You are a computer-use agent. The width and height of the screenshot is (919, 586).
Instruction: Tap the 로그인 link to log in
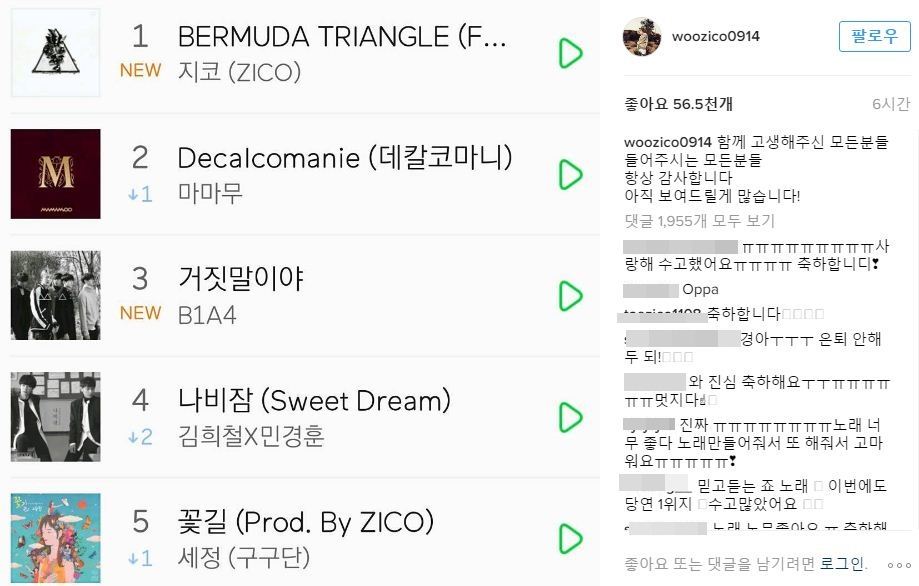[842, 563]
